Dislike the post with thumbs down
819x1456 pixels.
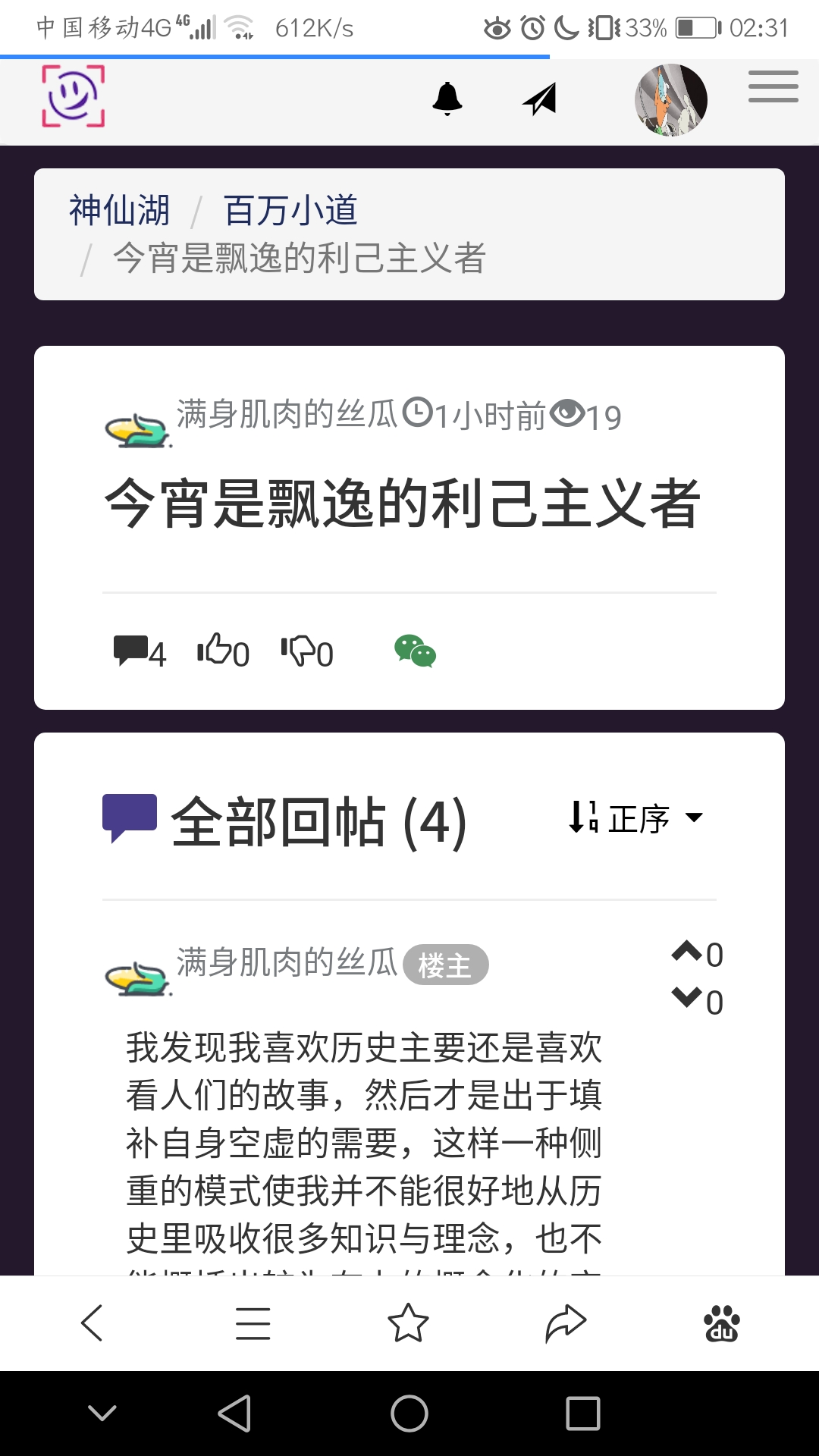tap(299, 651)
